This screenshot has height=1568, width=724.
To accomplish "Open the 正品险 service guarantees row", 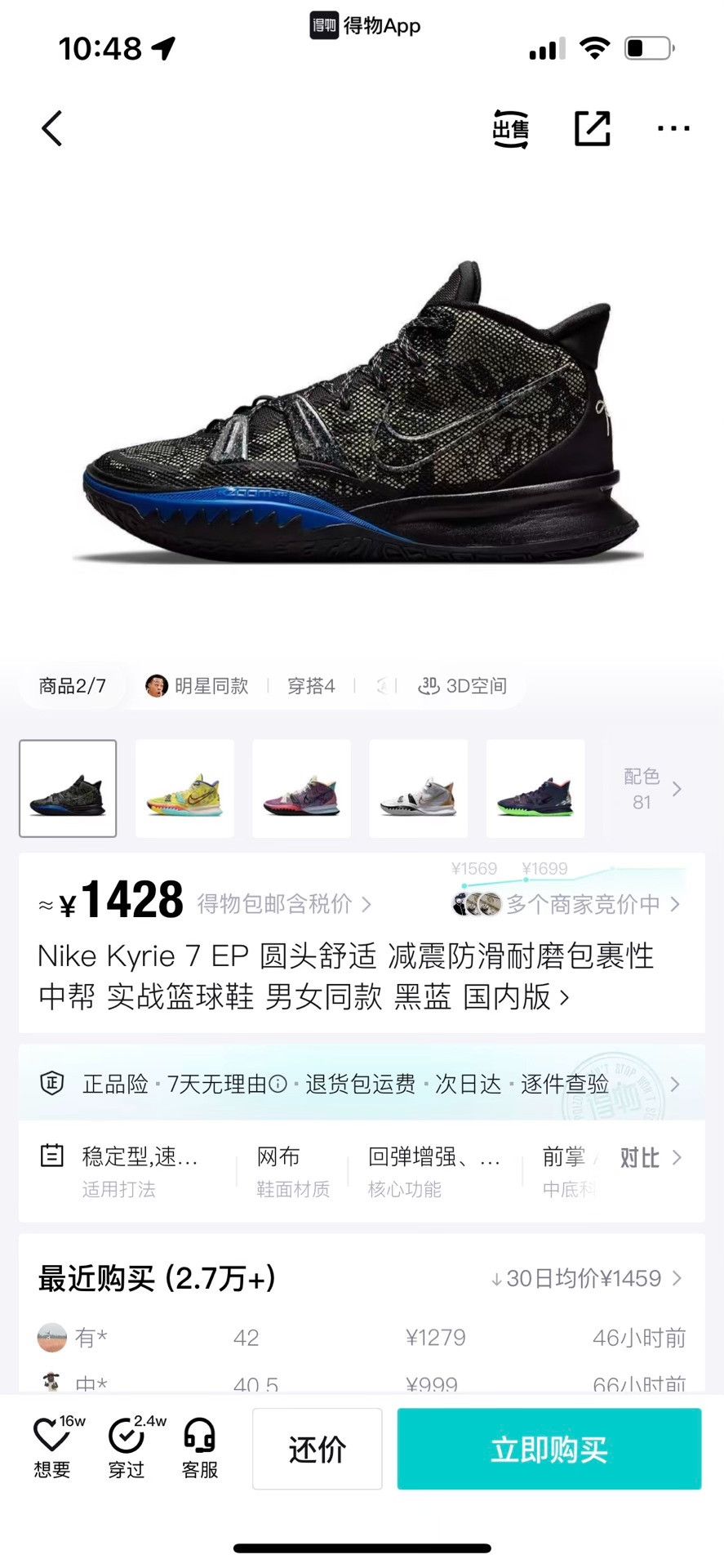I will click(x=362, y=1084).
